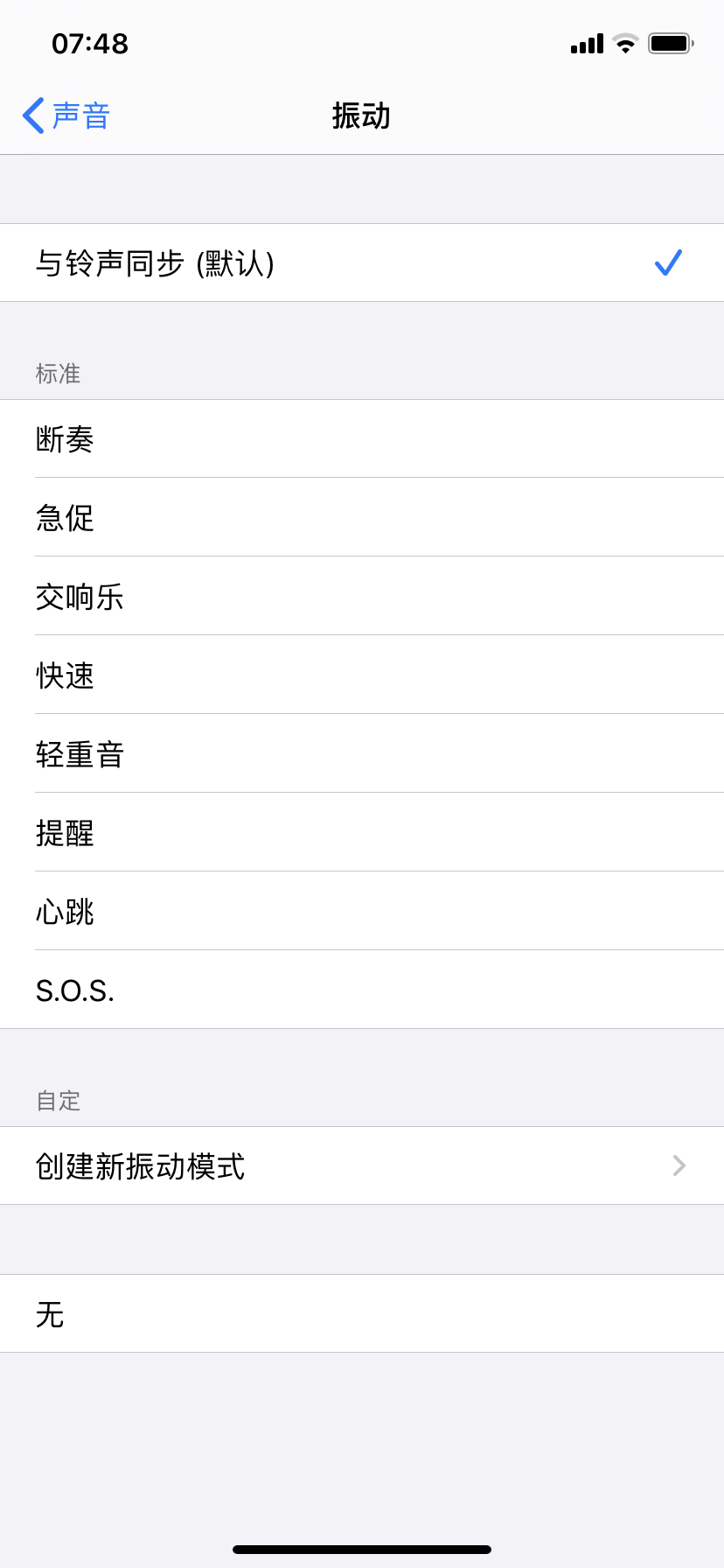Go back to 声音 settings

point(66,115)
